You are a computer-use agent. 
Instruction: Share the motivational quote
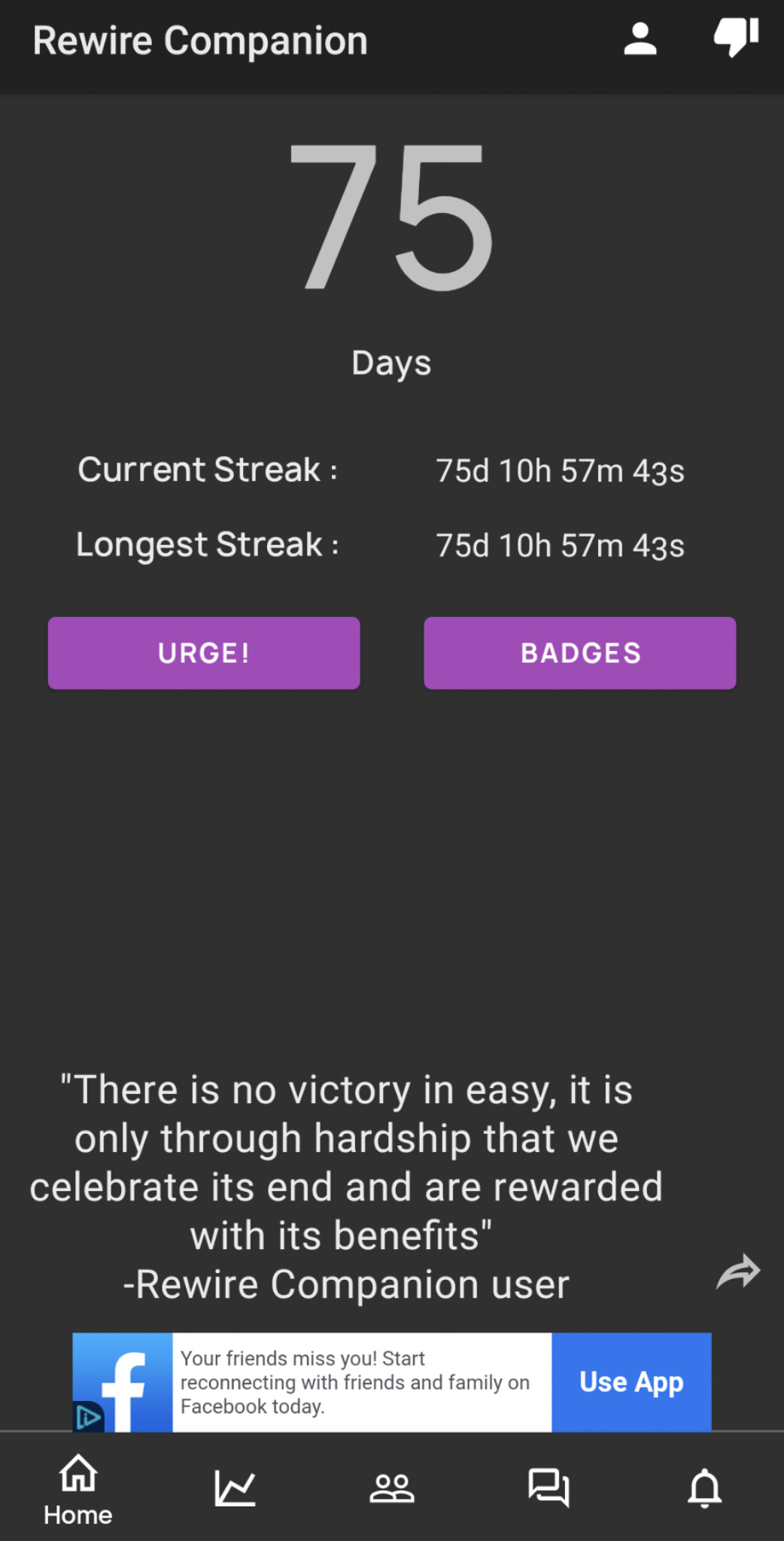coord(738,1272)
